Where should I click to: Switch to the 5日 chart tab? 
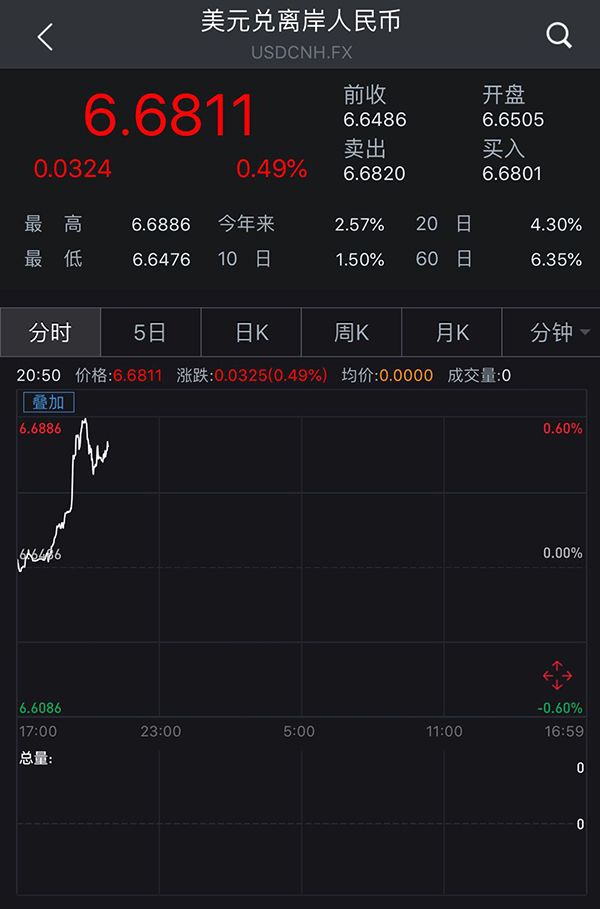(150, 333)
